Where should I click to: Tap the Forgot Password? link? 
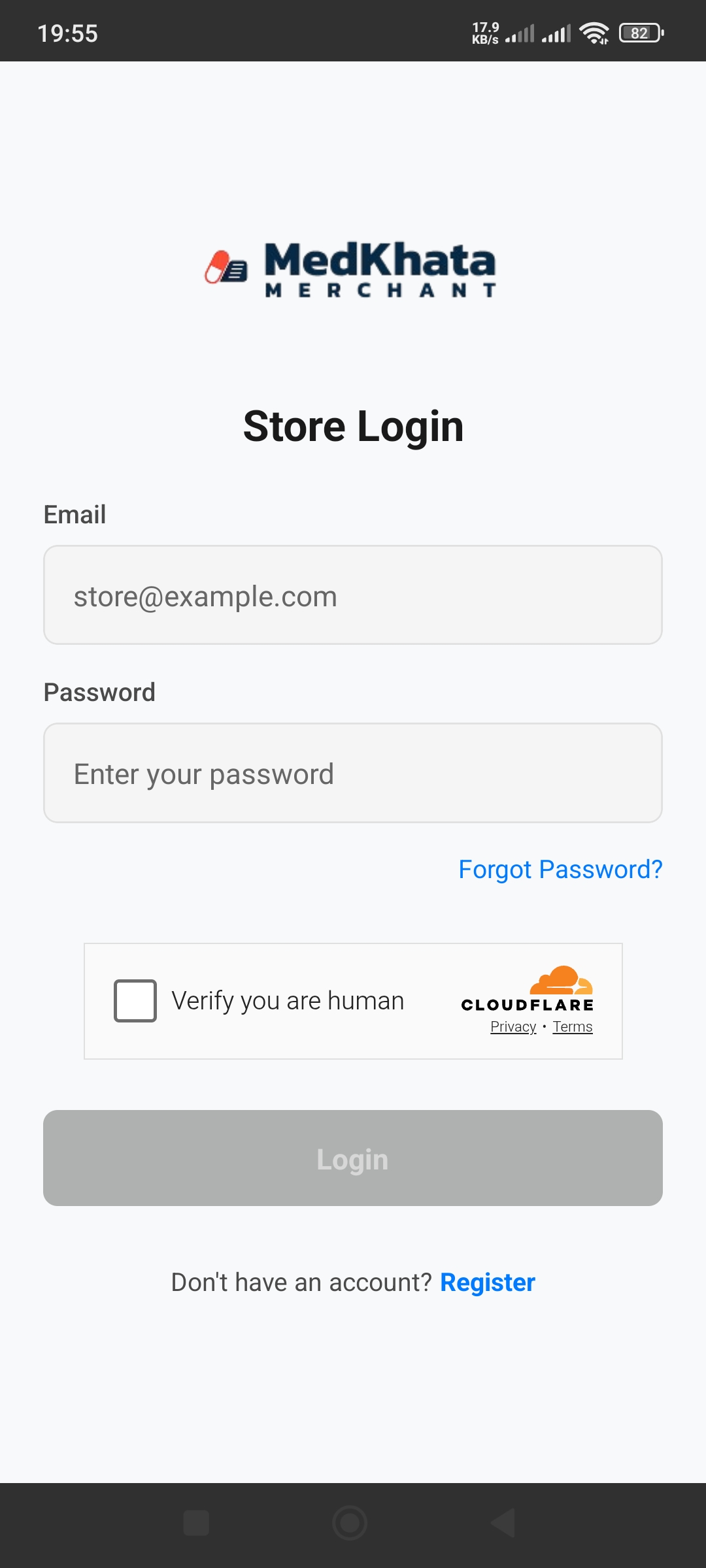pyautogui.click(x=560, y=869)
